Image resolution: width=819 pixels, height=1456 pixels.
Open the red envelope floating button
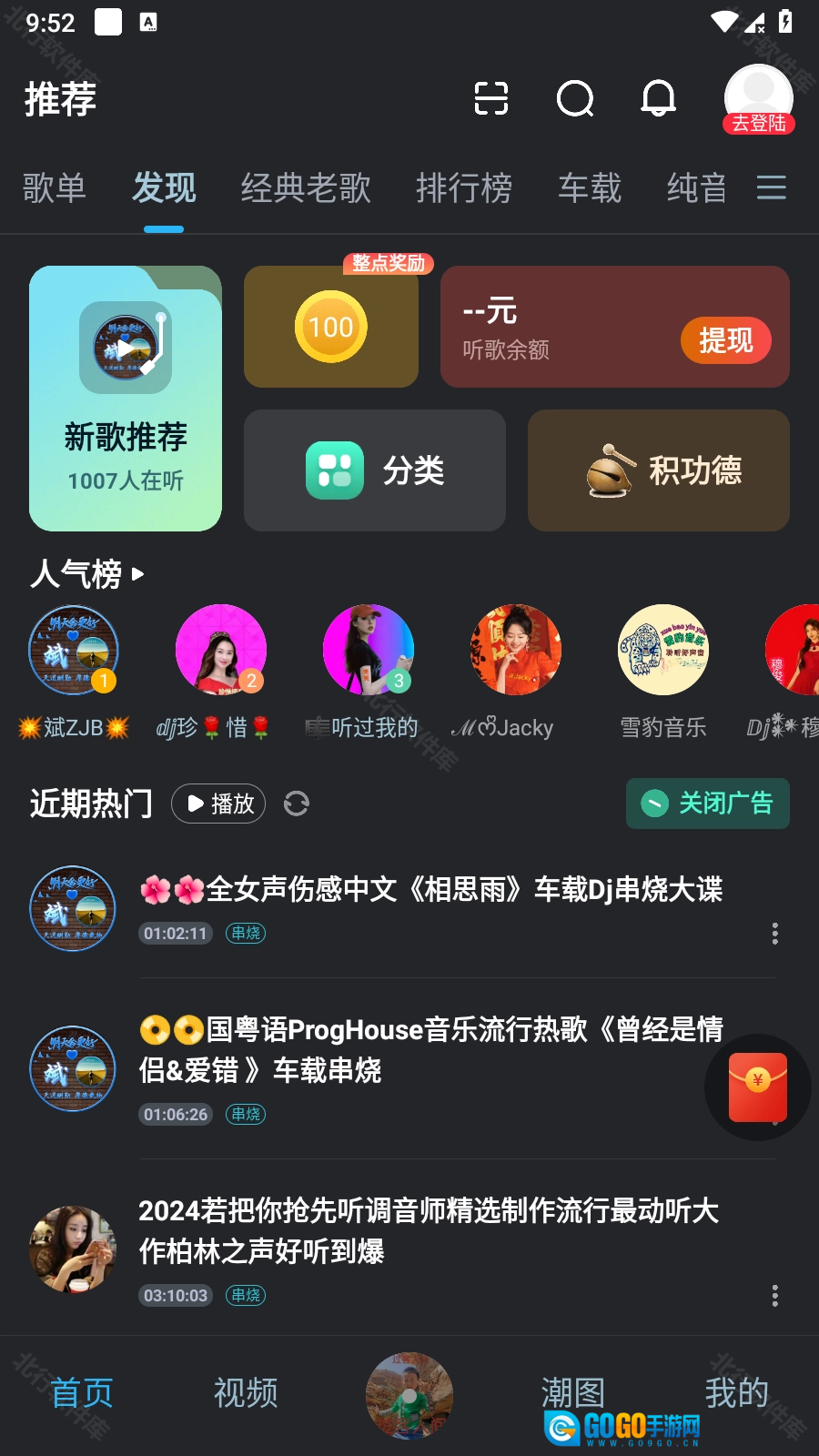point(757,1087)
